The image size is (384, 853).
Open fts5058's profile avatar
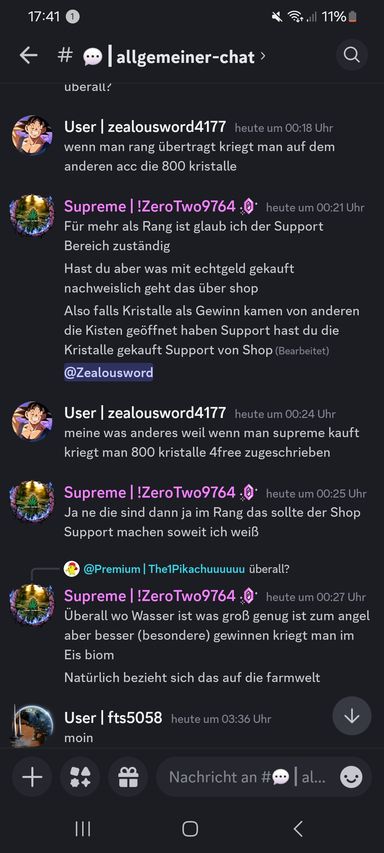click(x=32, y=726)
